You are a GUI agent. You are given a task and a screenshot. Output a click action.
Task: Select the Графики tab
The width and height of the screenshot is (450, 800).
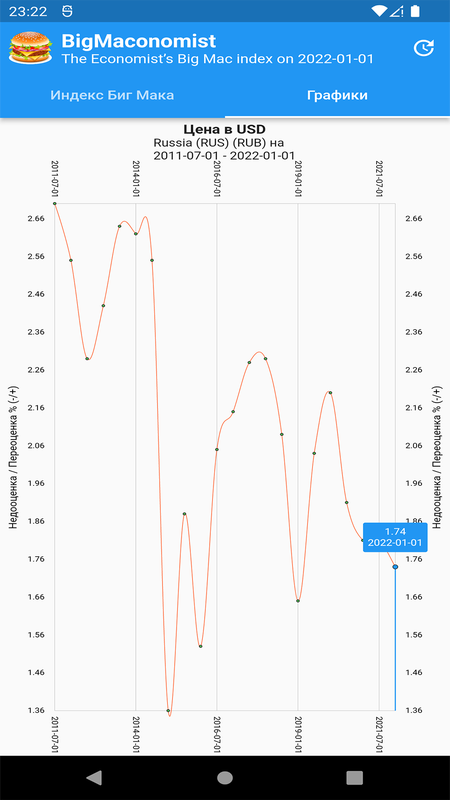[x=337, y=95]
